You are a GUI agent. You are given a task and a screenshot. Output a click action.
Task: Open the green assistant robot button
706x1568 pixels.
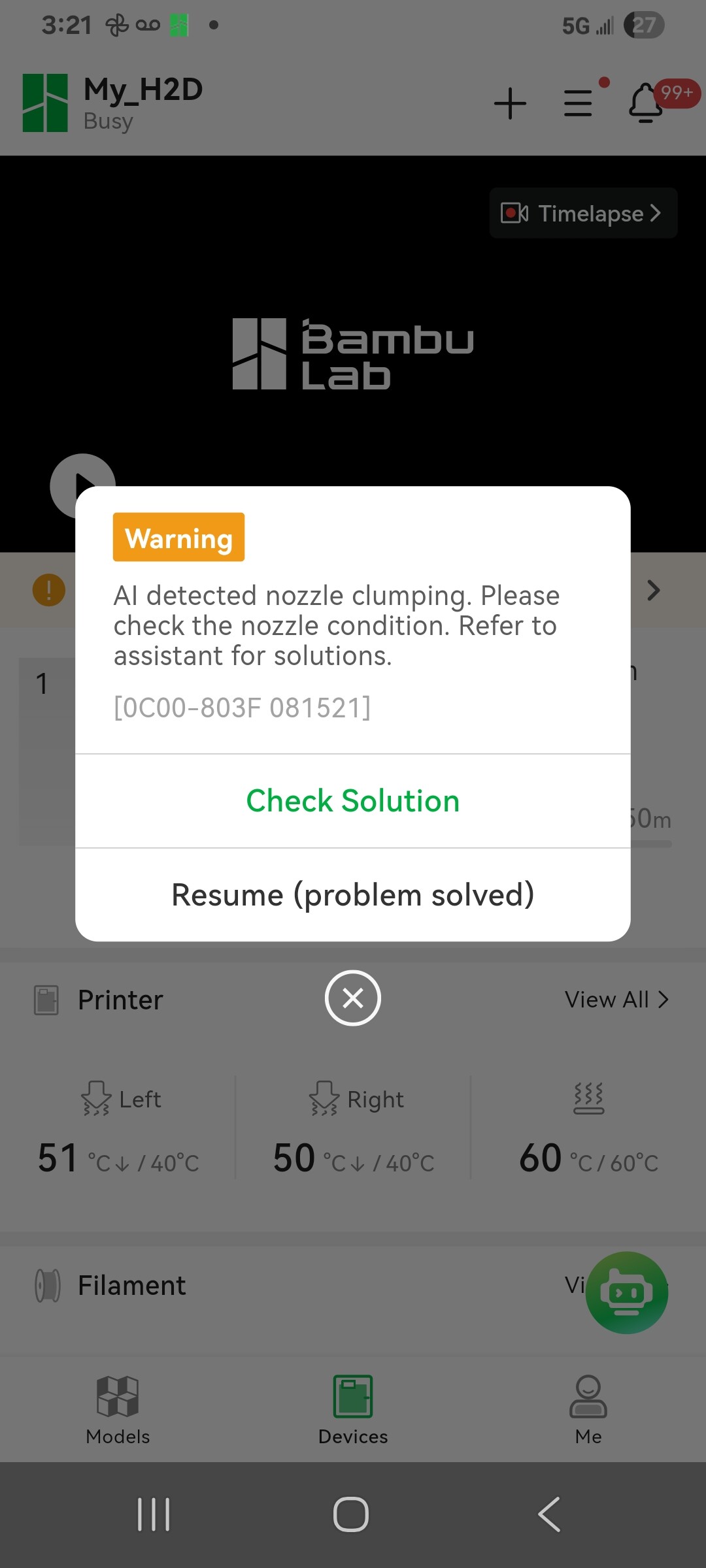627,1292
